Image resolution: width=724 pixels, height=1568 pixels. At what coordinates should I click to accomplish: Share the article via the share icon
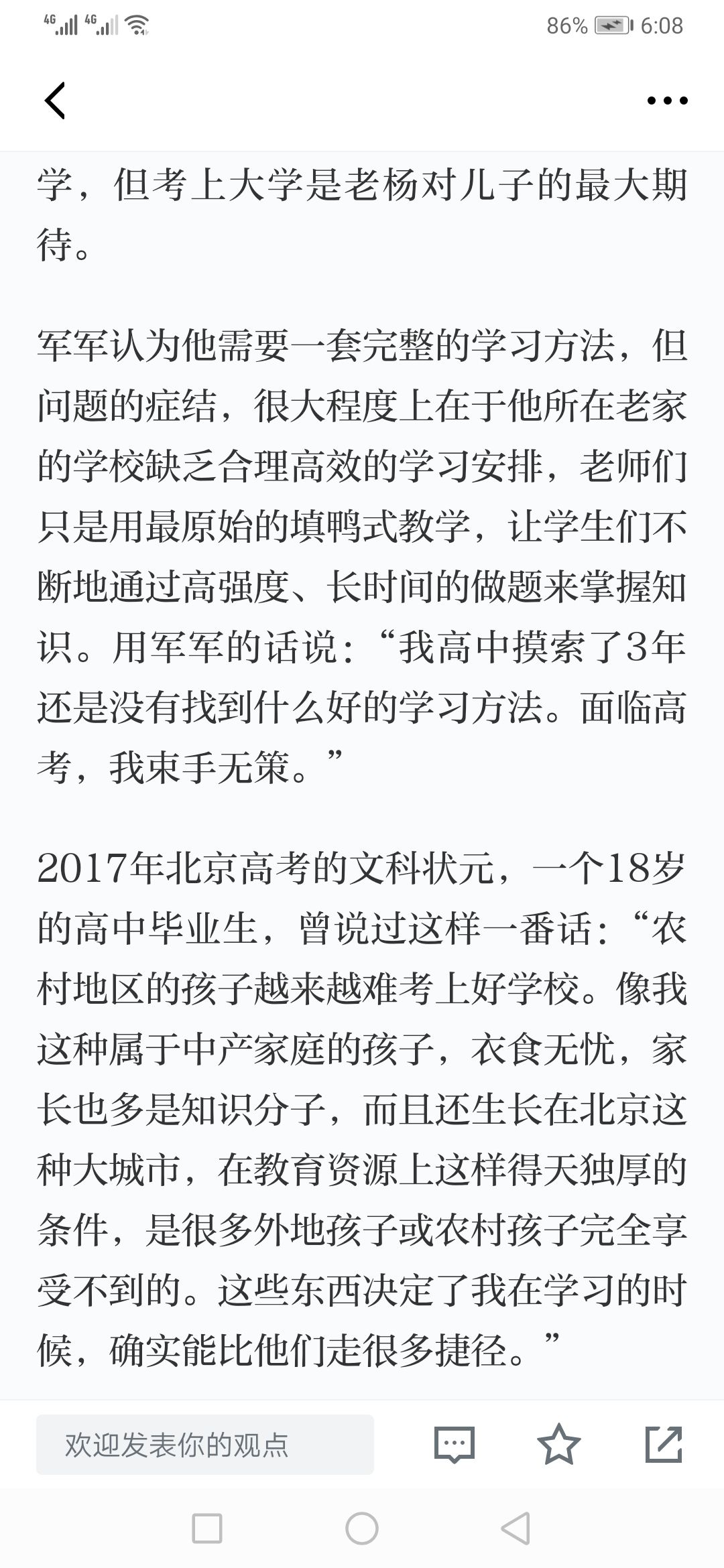click(x=664, y=1444)
